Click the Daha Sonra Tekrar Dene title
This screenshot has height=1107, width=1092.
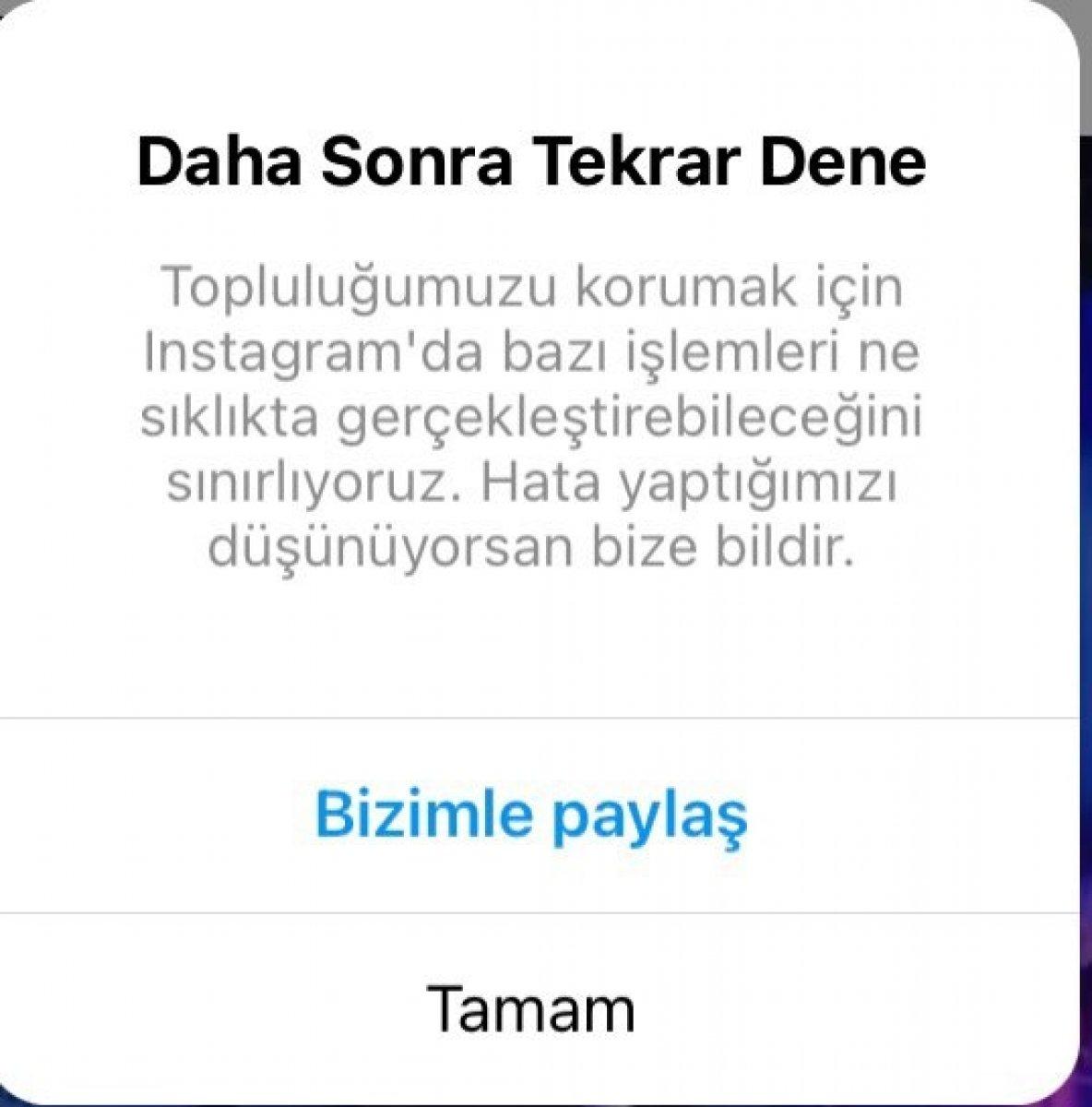533,162
